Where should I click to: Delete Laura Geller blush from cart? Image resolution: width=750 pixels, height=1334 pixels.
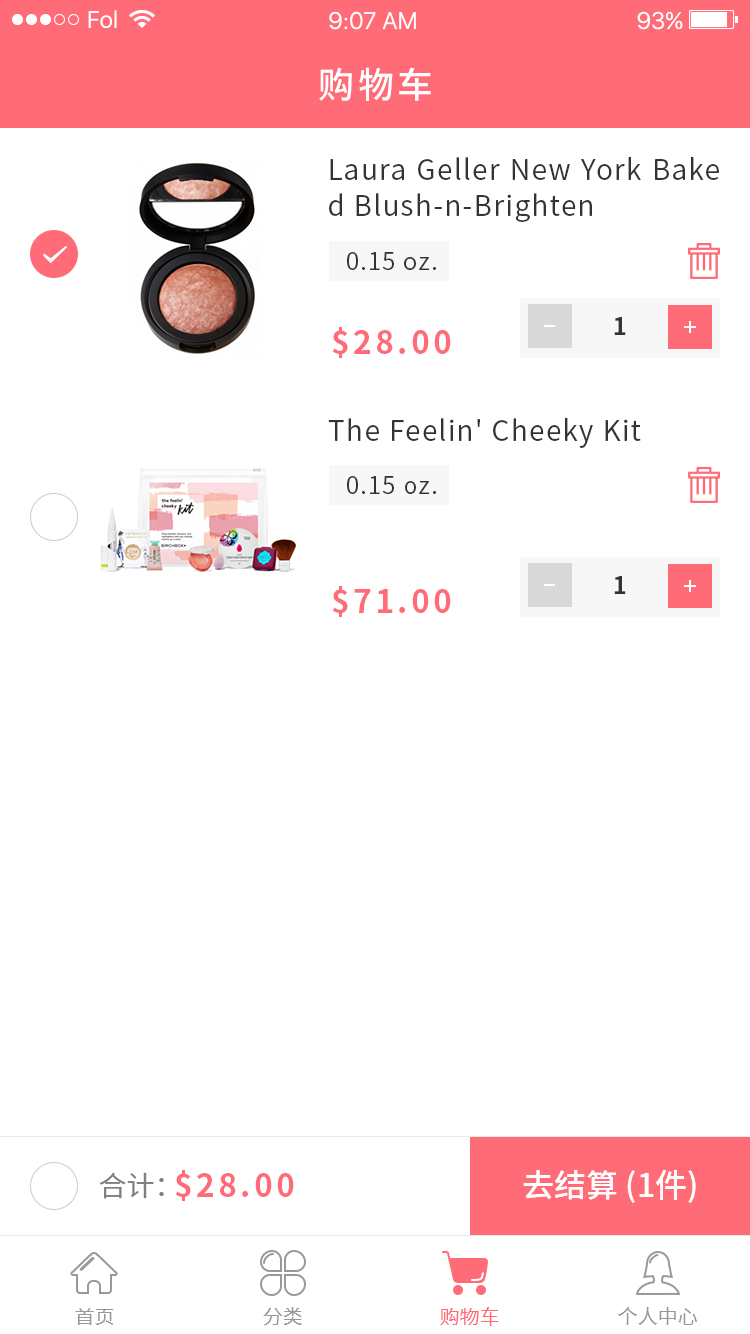pyautogui.click(x=703, y=261)
